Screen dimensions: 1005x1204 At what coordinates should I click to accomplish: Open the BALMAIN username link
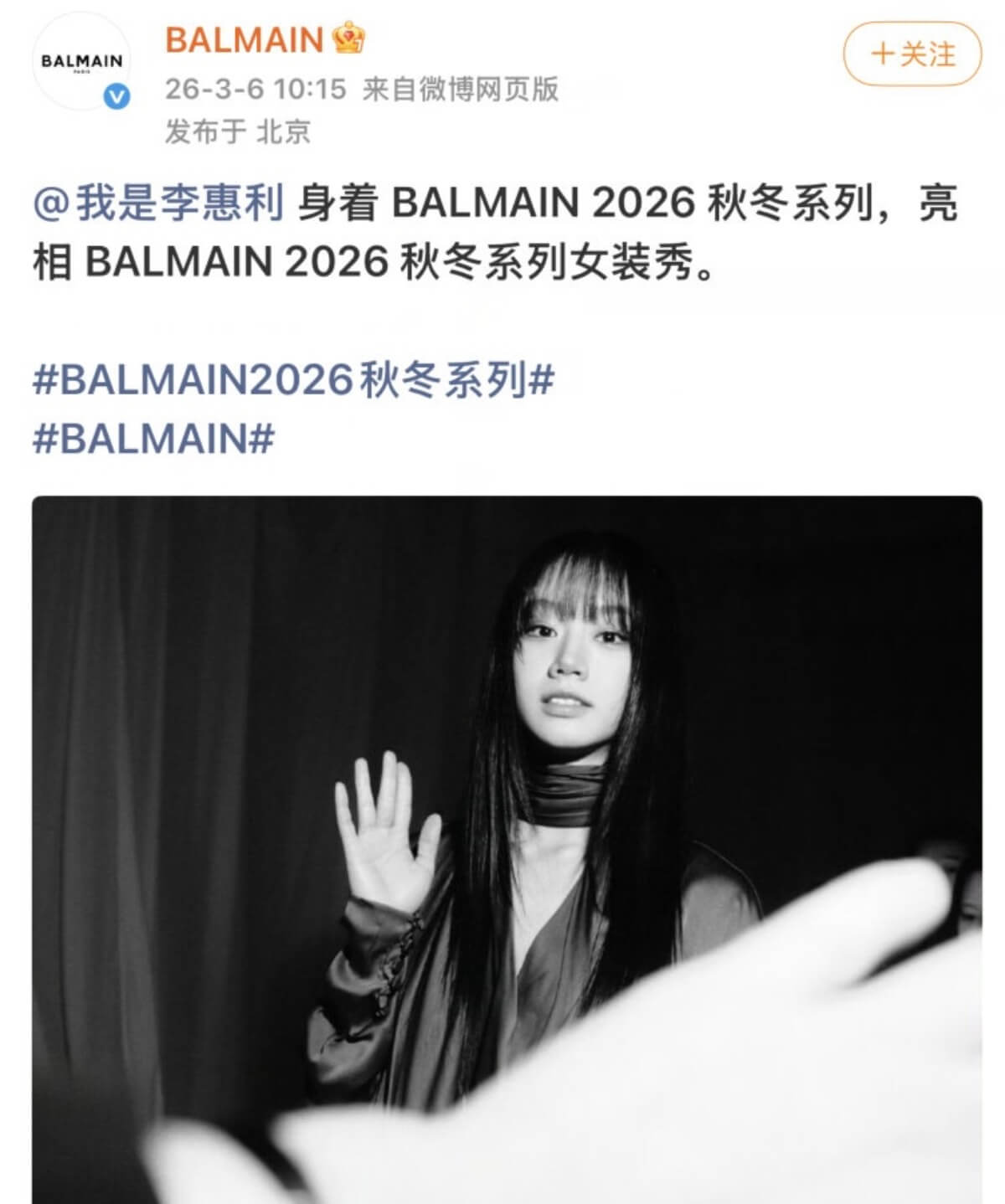click(x=244, y=39)
